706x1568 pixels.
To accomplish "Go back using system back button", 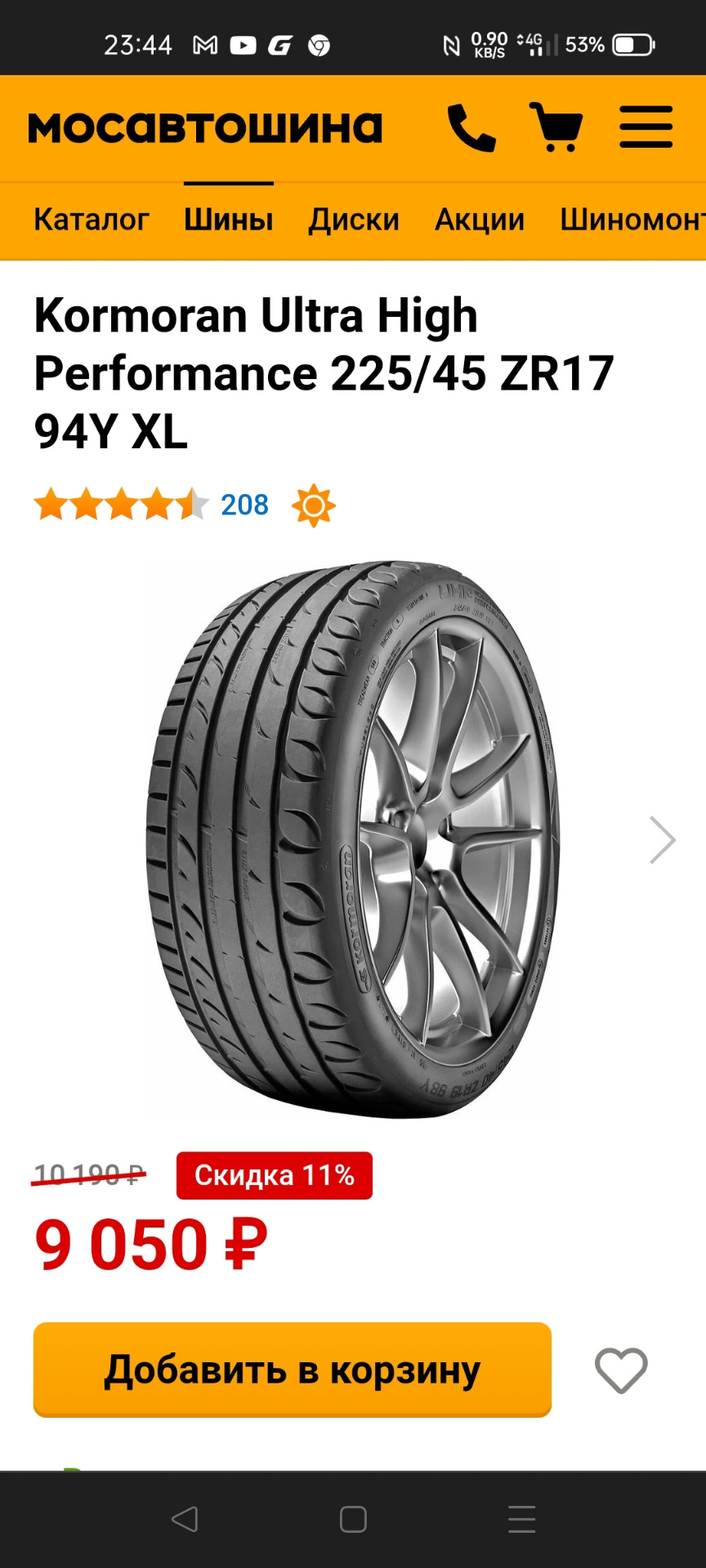I will pos(185,1519).
